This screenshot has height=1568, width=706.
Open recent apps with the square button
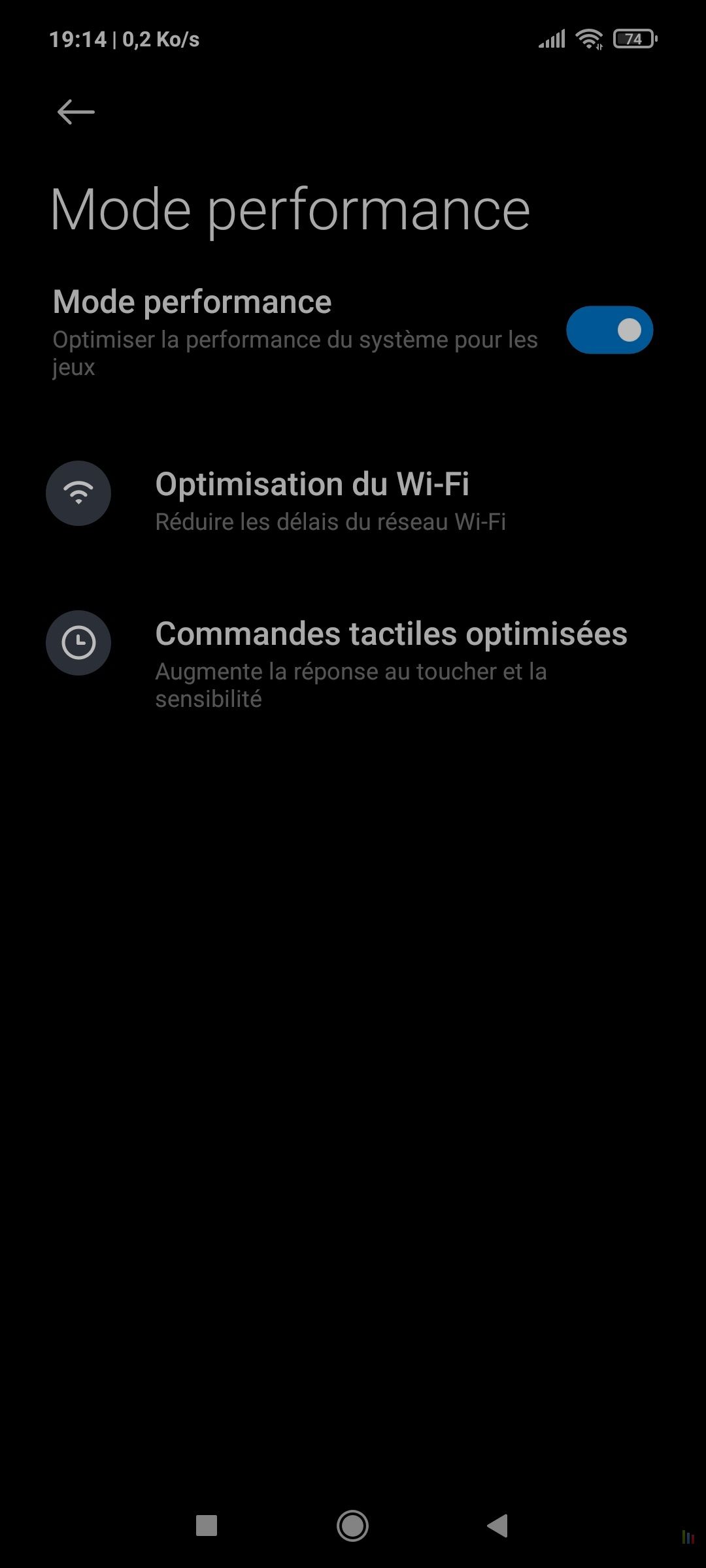[207, 1526]
